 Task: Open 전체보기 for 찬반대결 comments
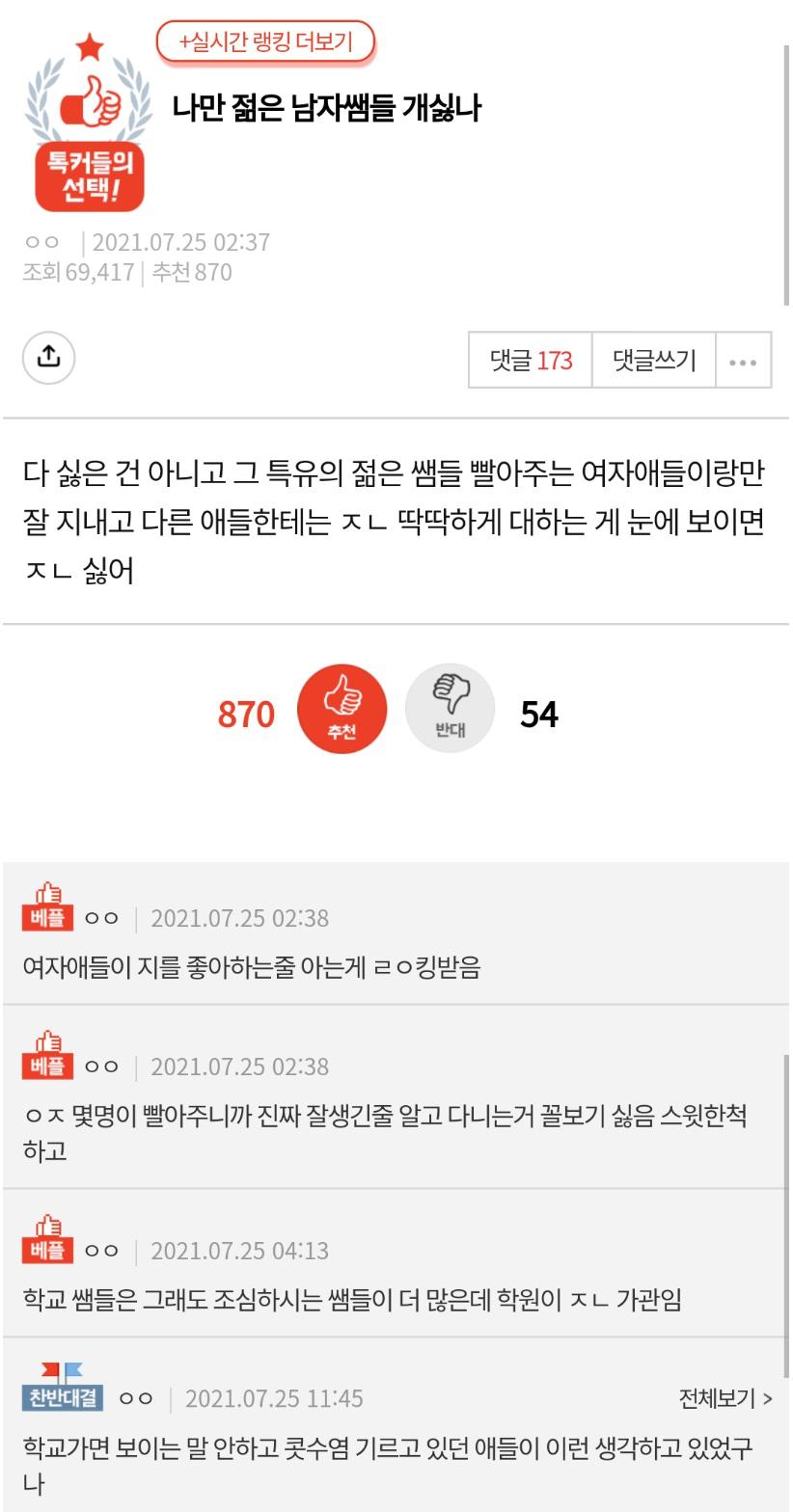pos(725,1398)
